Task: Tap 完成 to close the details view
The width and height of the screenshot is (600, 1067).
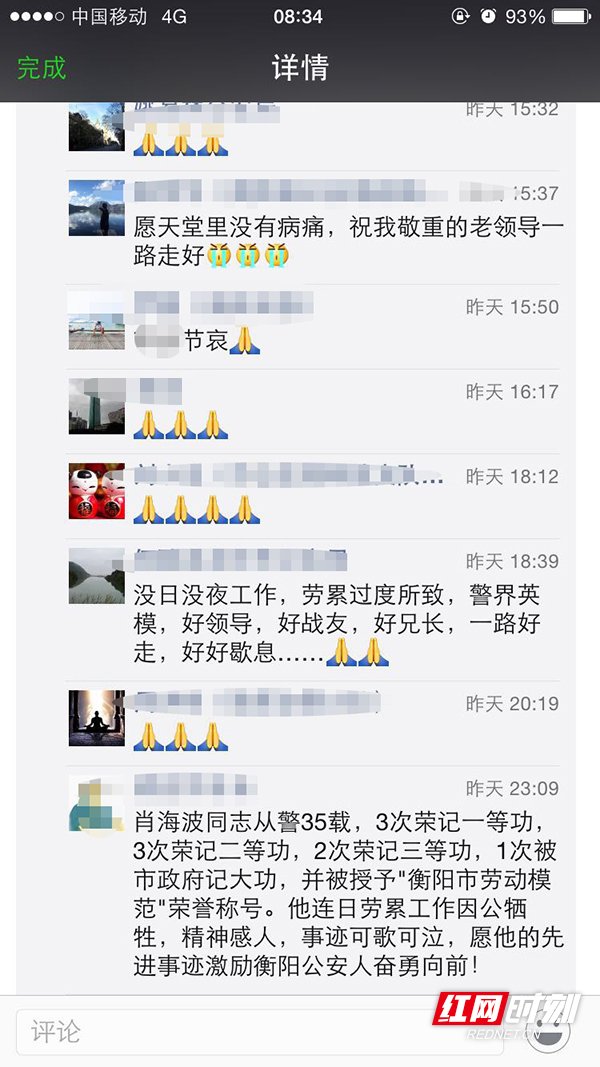Action: tap(42, 68)
